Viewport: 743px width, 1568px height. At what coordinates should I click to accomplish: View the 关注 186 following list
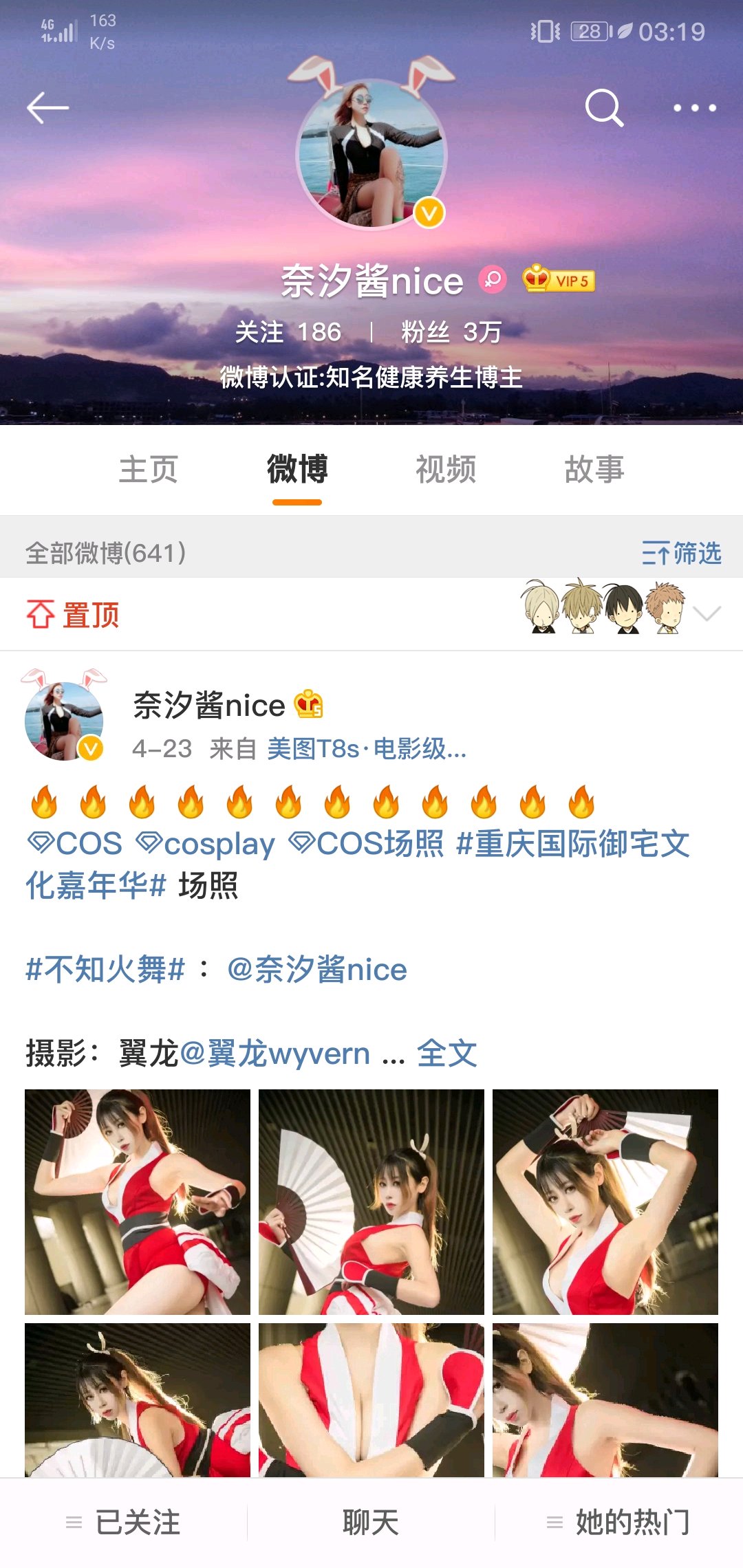click(288, 332)
